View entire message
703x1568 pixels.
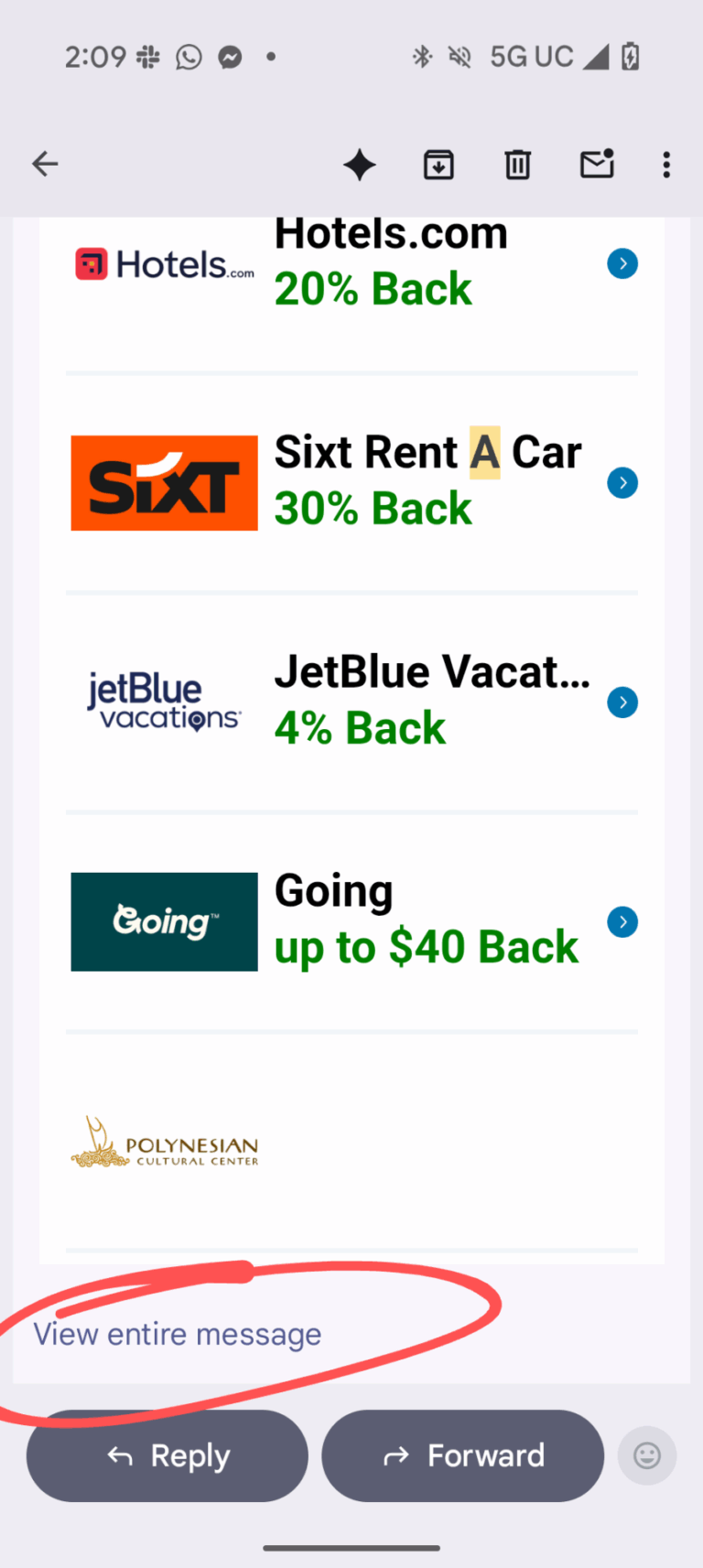pos(177,1334)
